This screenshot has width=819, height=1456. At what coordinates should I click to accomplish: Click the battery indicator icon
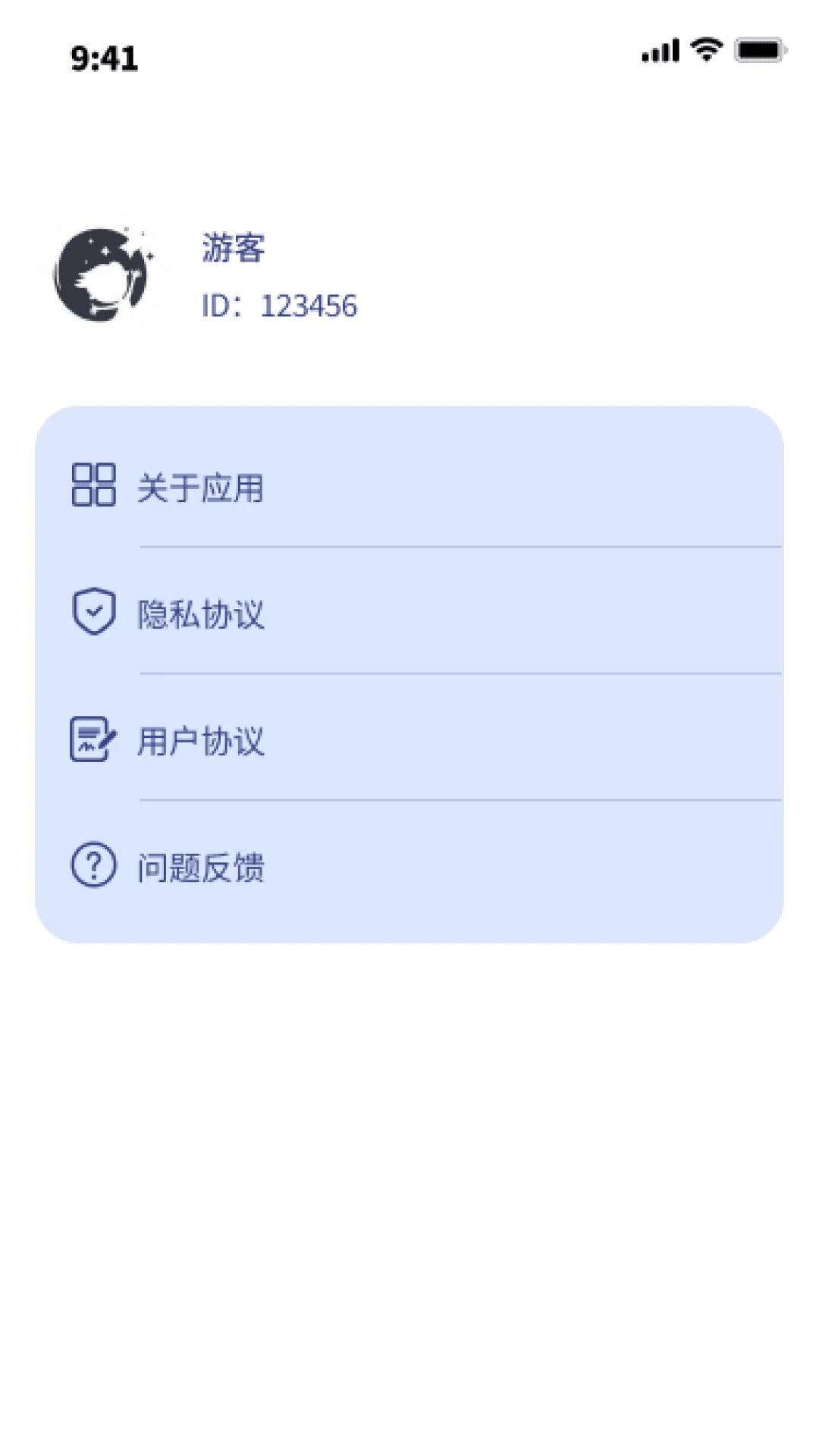click(x=758, y=50)
